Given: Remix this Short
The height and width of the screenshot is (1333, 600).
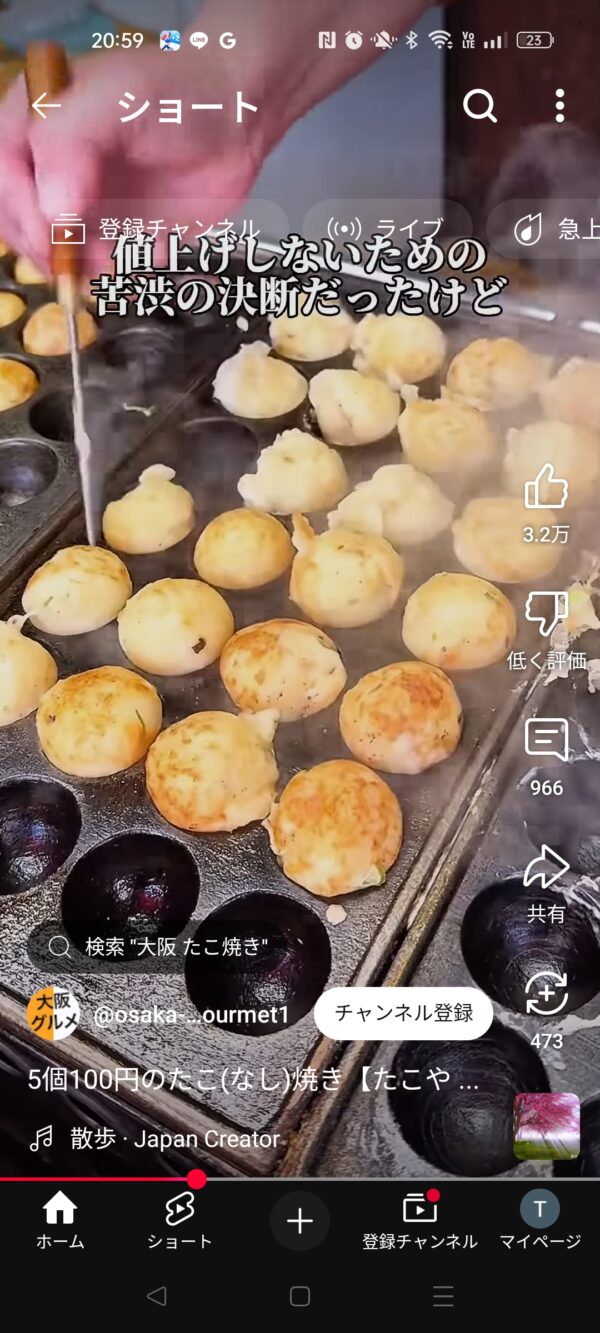Looking at the screenshot, I should 546,994.
